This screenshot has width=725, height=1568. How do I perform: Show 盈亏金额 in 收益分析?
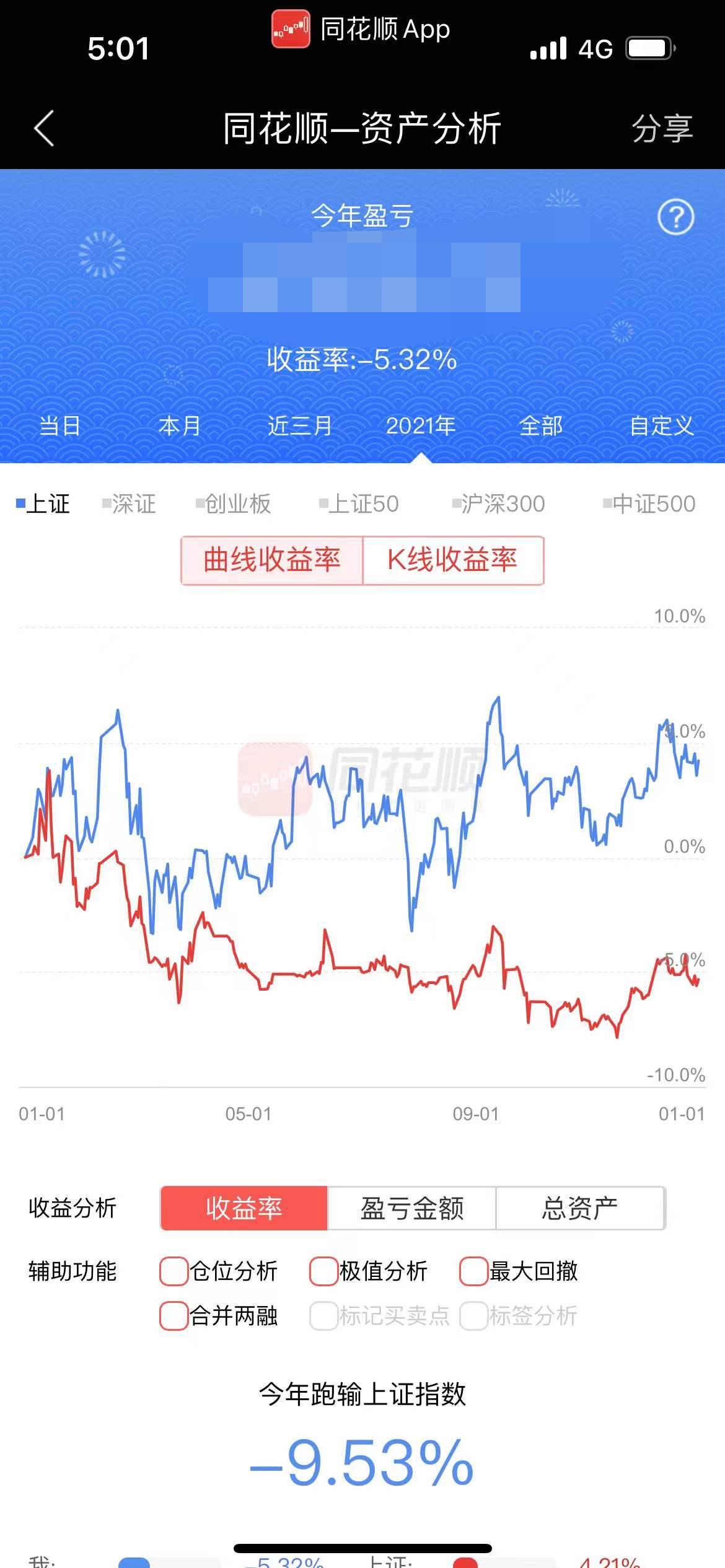[412, 1208]
